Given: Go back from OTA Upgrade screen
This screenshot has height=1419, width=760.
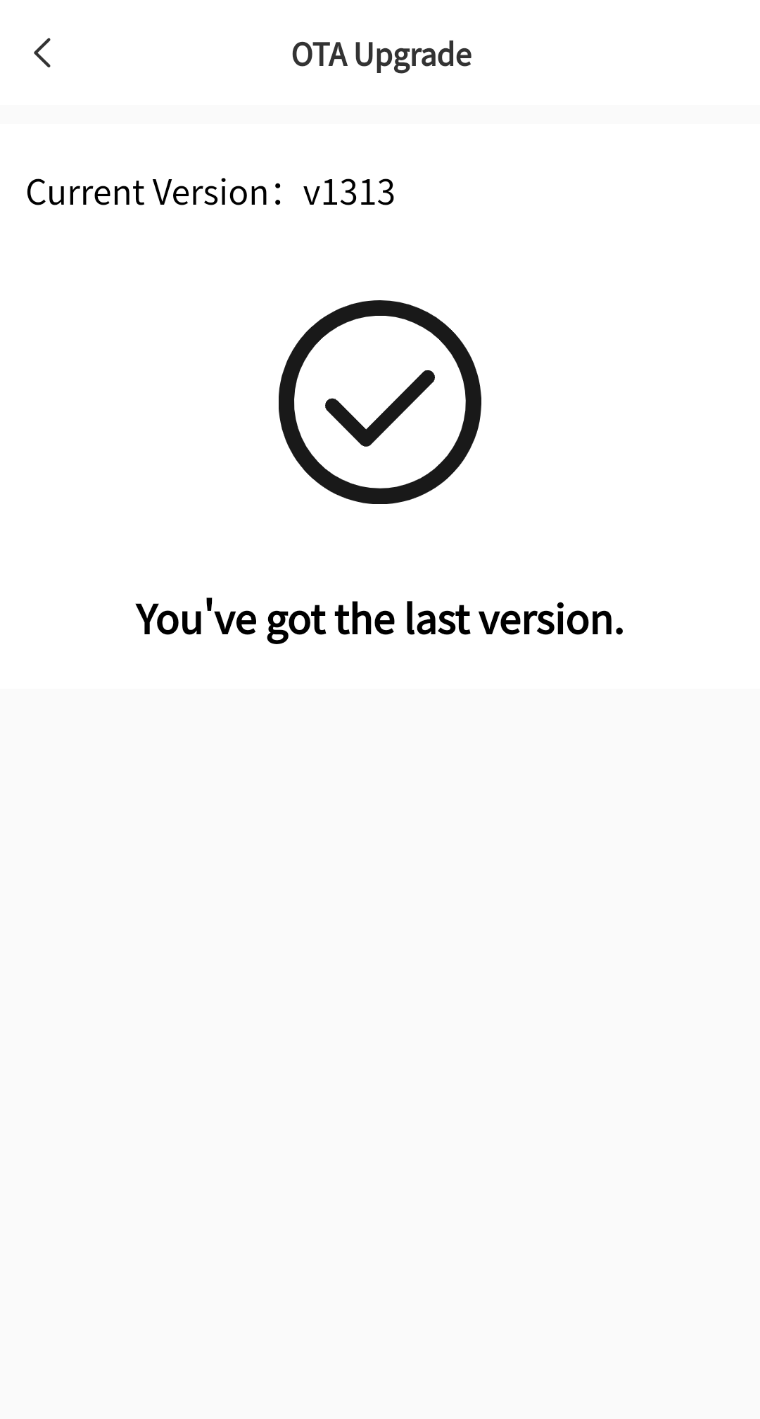Looking at the screenshot, I should (x=42, y=53).
